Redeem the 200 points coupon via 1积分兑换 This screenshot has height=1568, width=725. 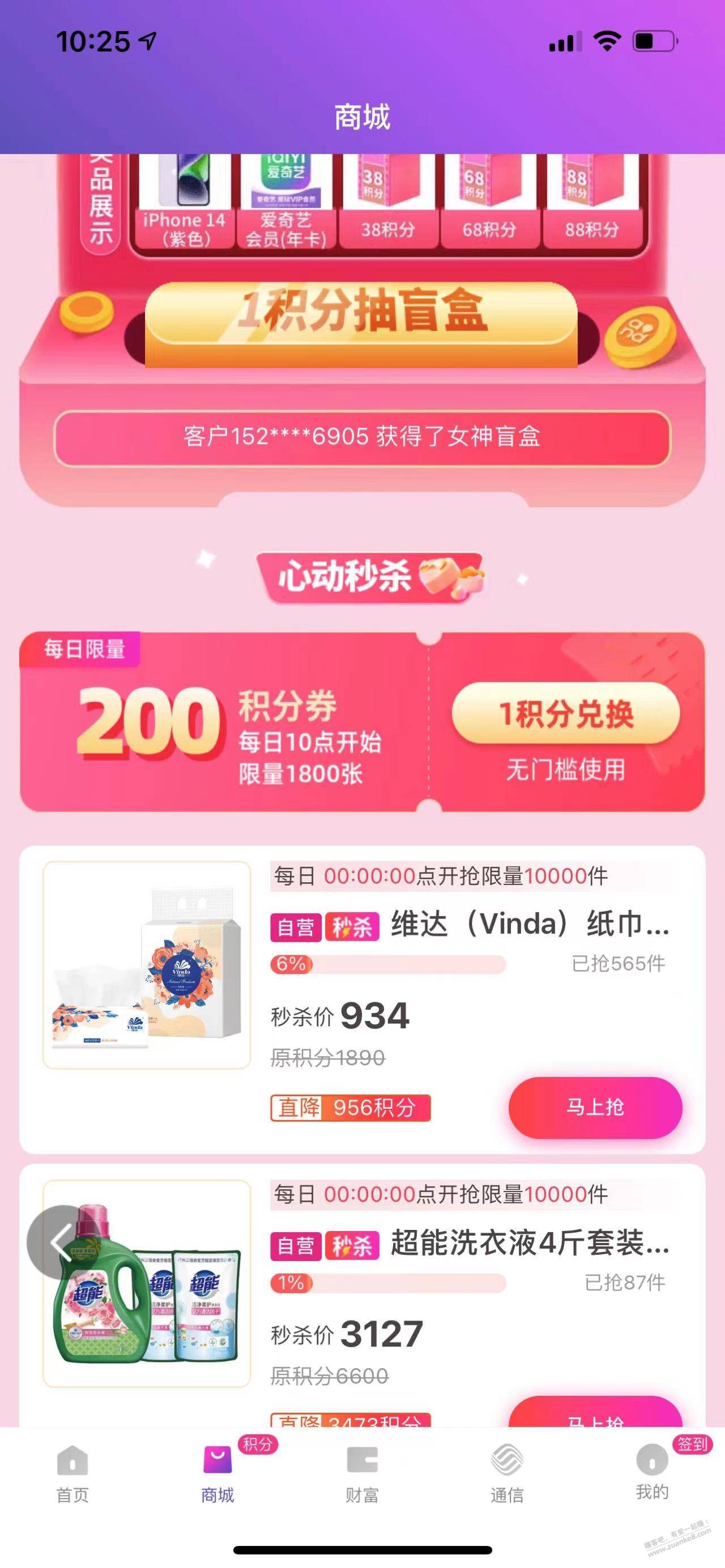pyautogui.click(x=565, y=713)
